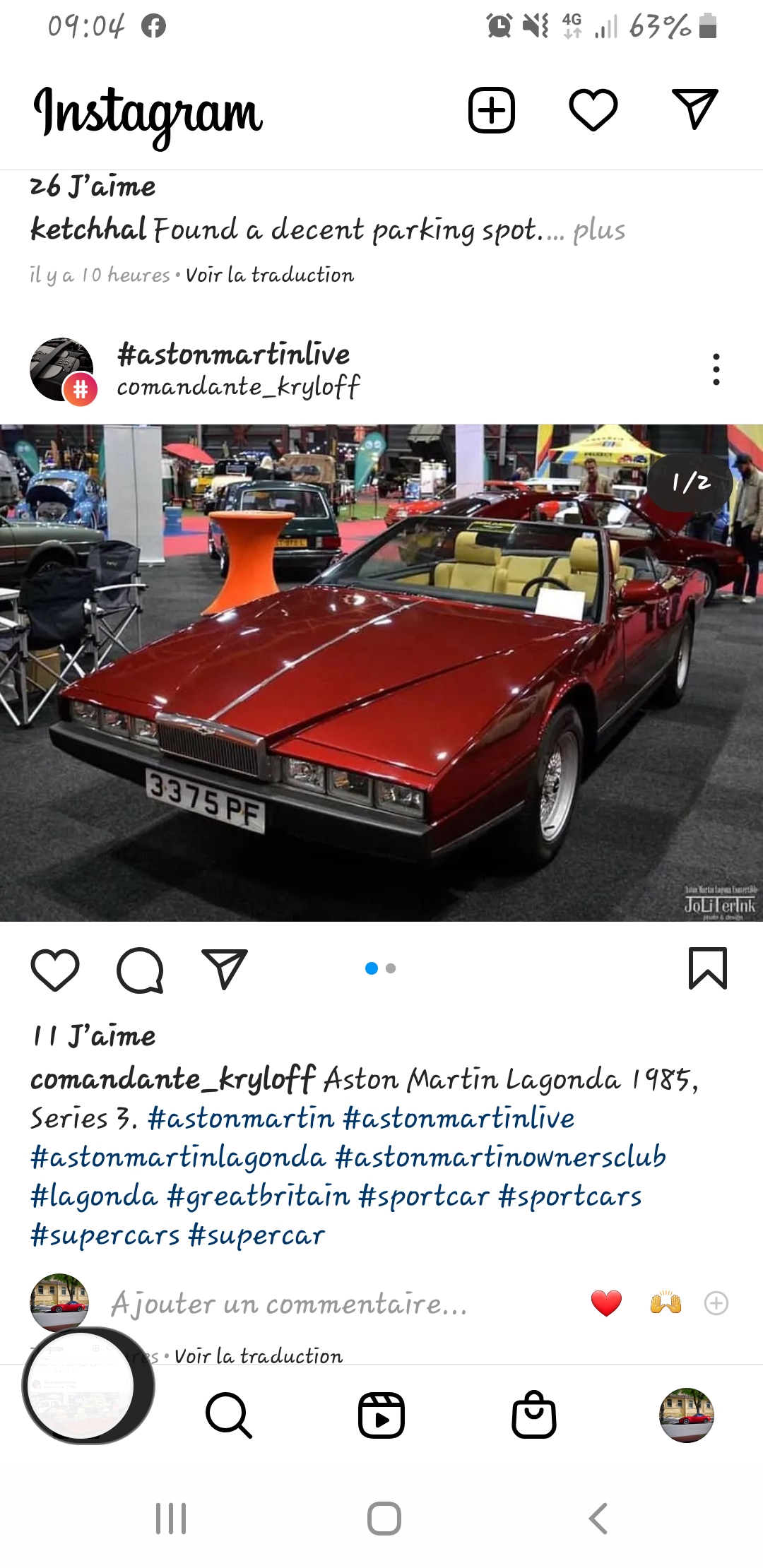Open the #astonmartinlive hashtag header
Viewport: 763px width, 1568px height.
click(233, 354)
